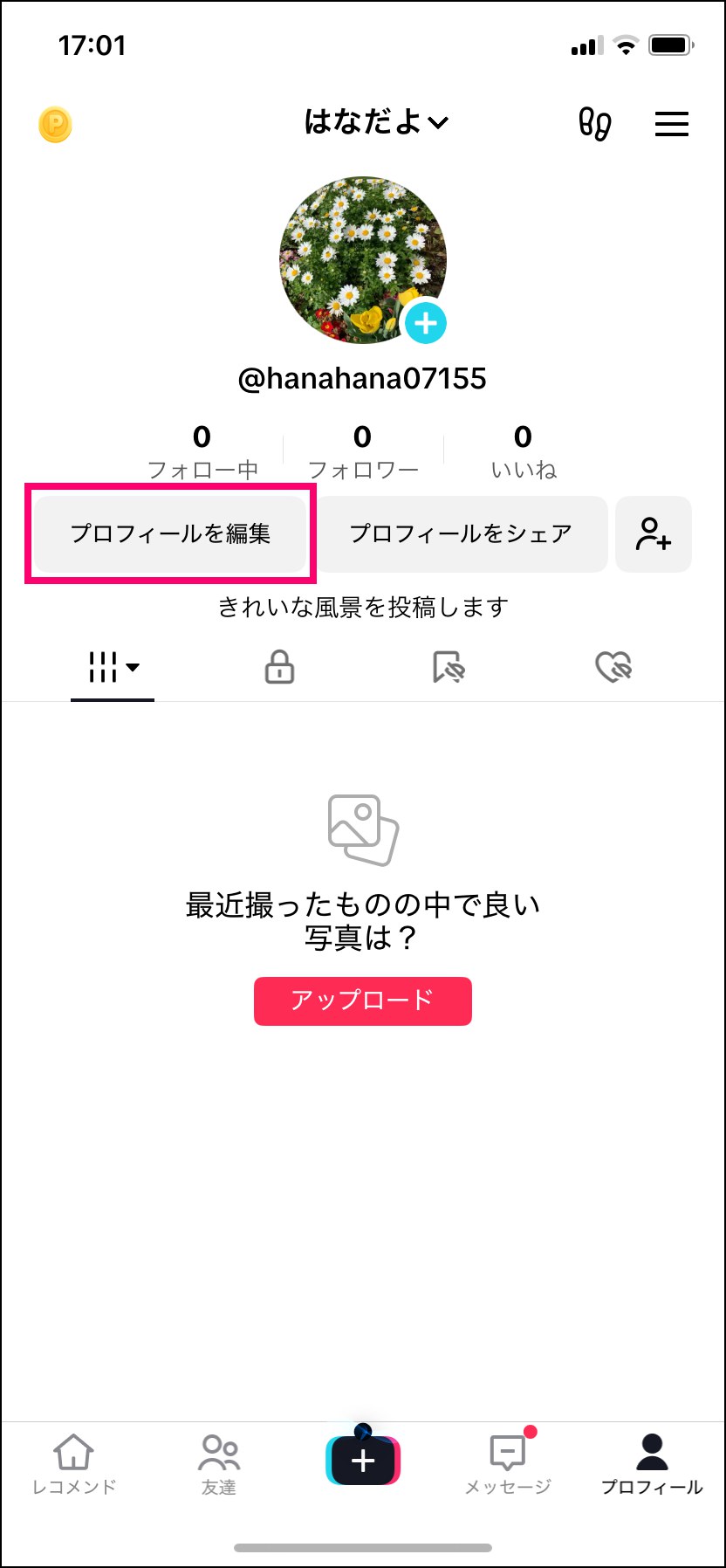Open the footprints profile views icon
Screen dimensions: 726x1568
(594, 124)
